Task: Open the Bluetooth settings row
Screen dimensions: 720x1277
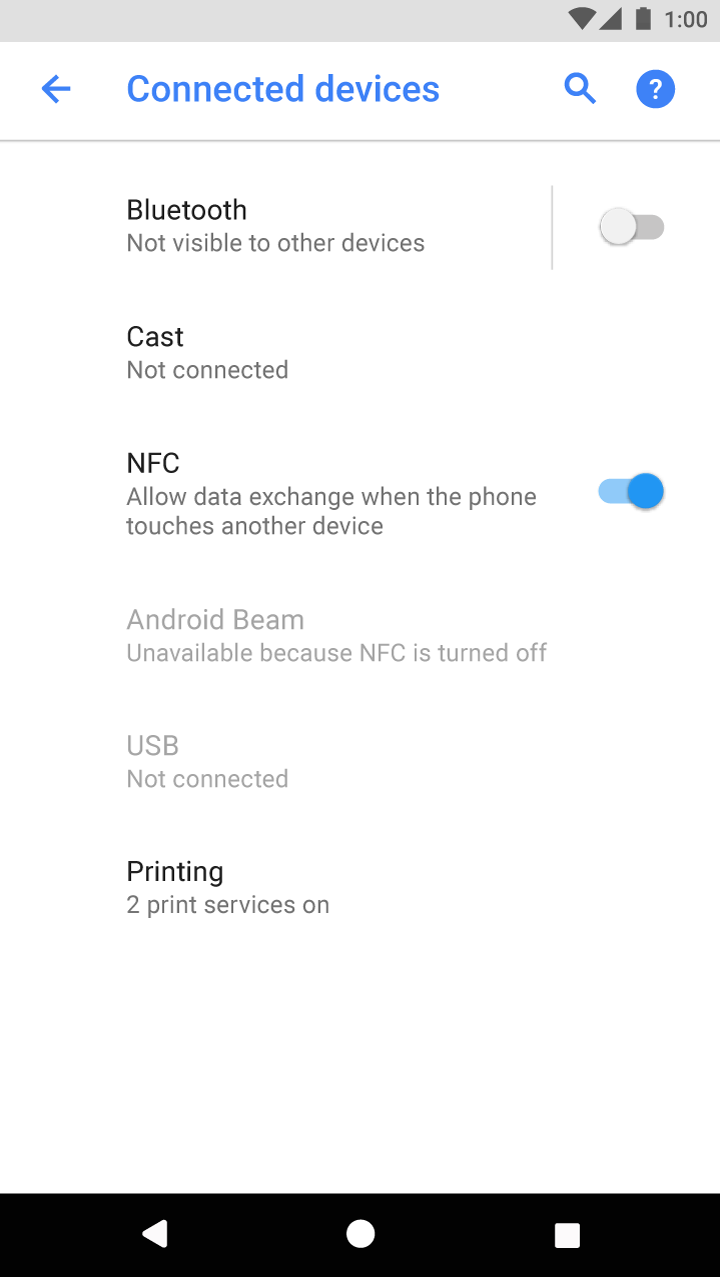Action: [275, 226]
